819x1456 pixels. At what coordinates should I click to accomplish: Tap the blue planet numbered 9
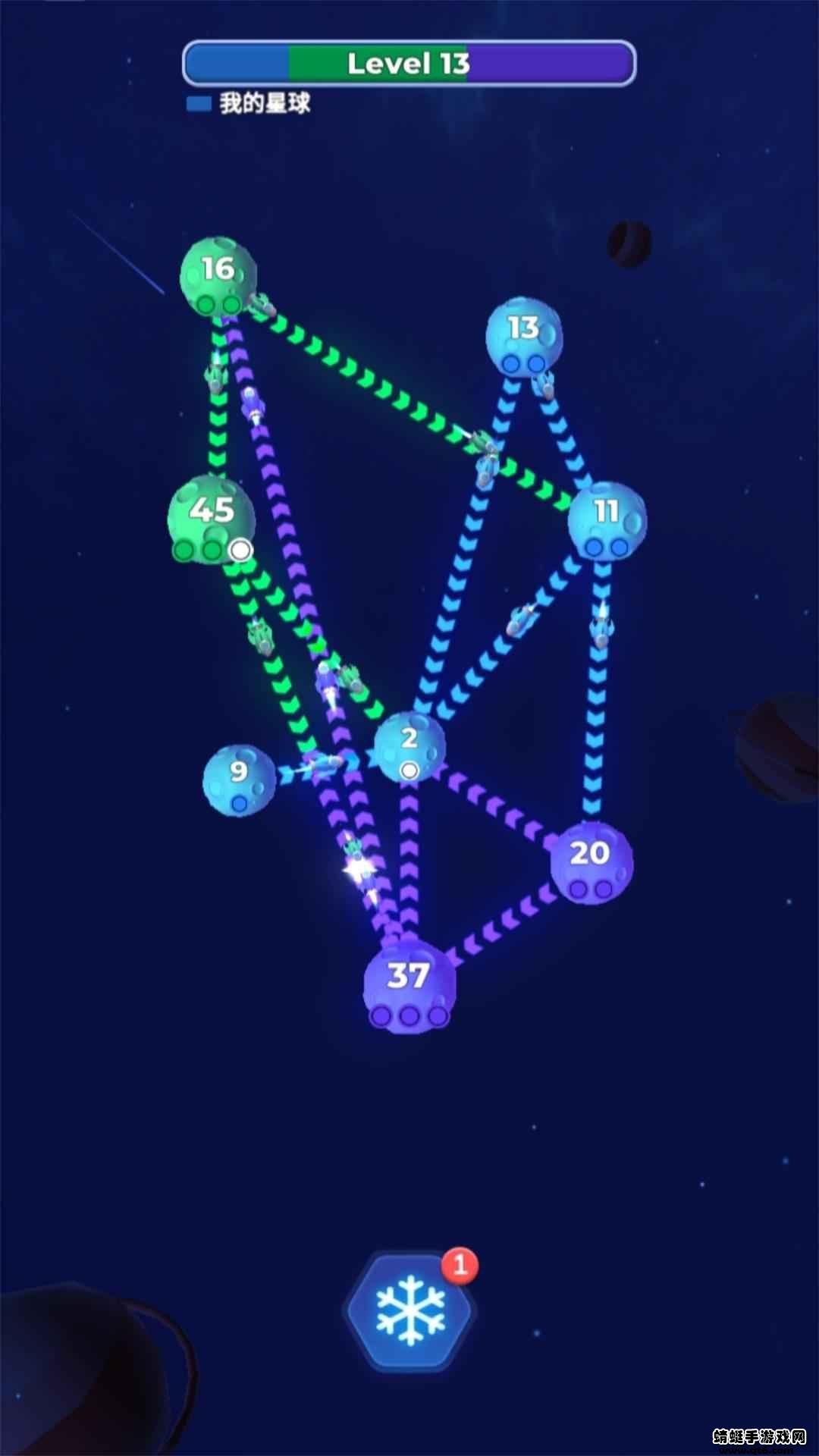pyautogui.click(x=240, y=780)
